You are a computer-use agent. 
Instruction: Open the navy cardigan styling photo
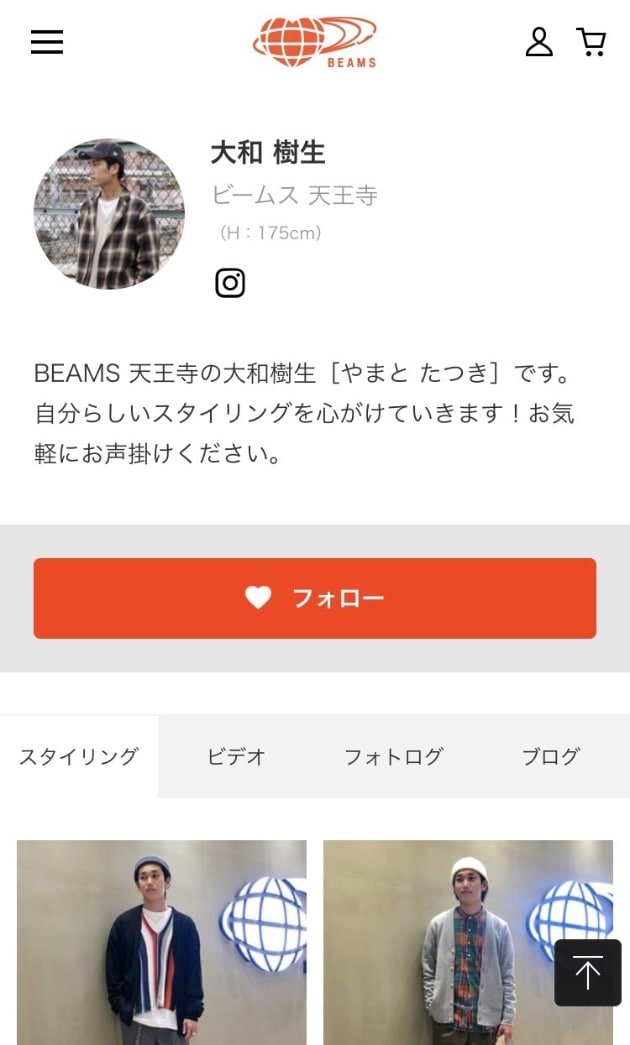point(161,940)
